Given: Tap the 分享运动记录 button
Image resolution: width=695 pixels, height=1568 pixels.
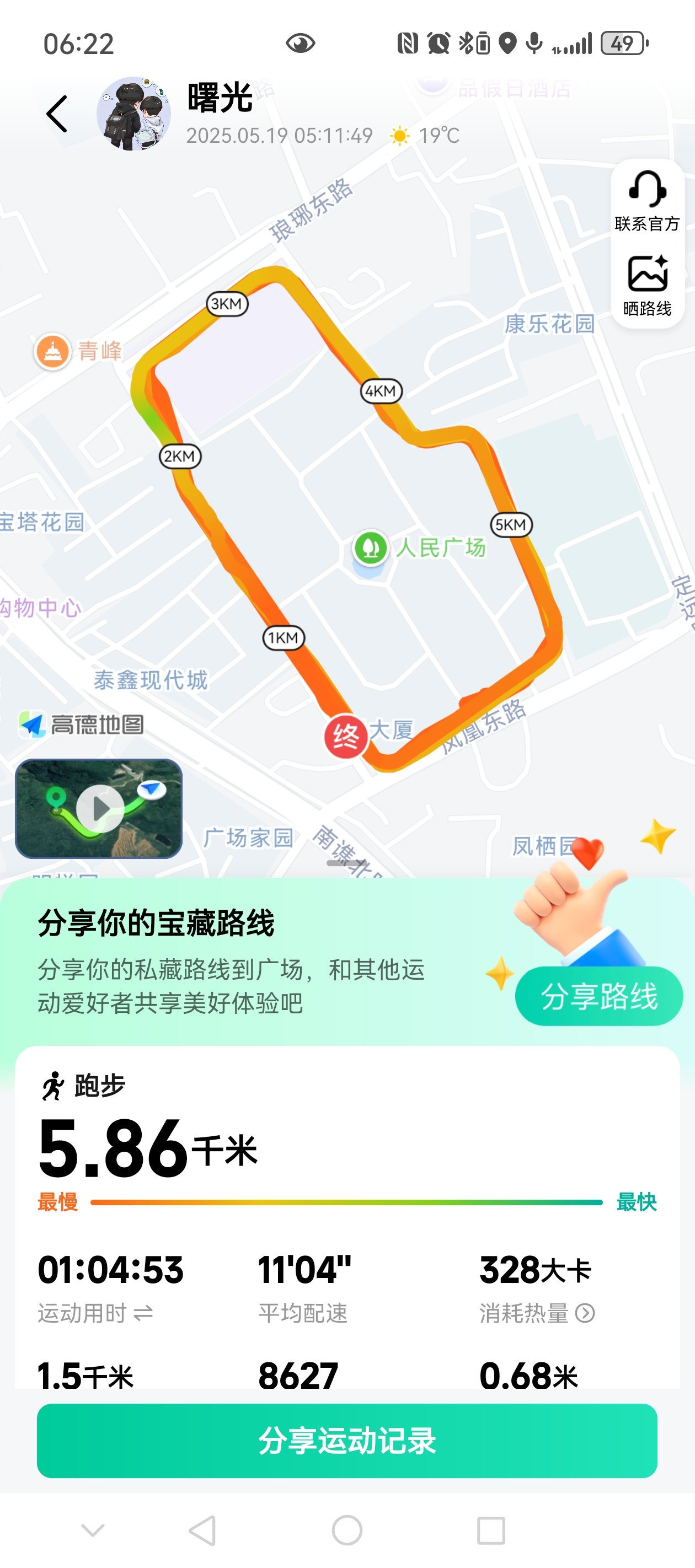Looking at the screenshot, I should (x=346, y=1440).
